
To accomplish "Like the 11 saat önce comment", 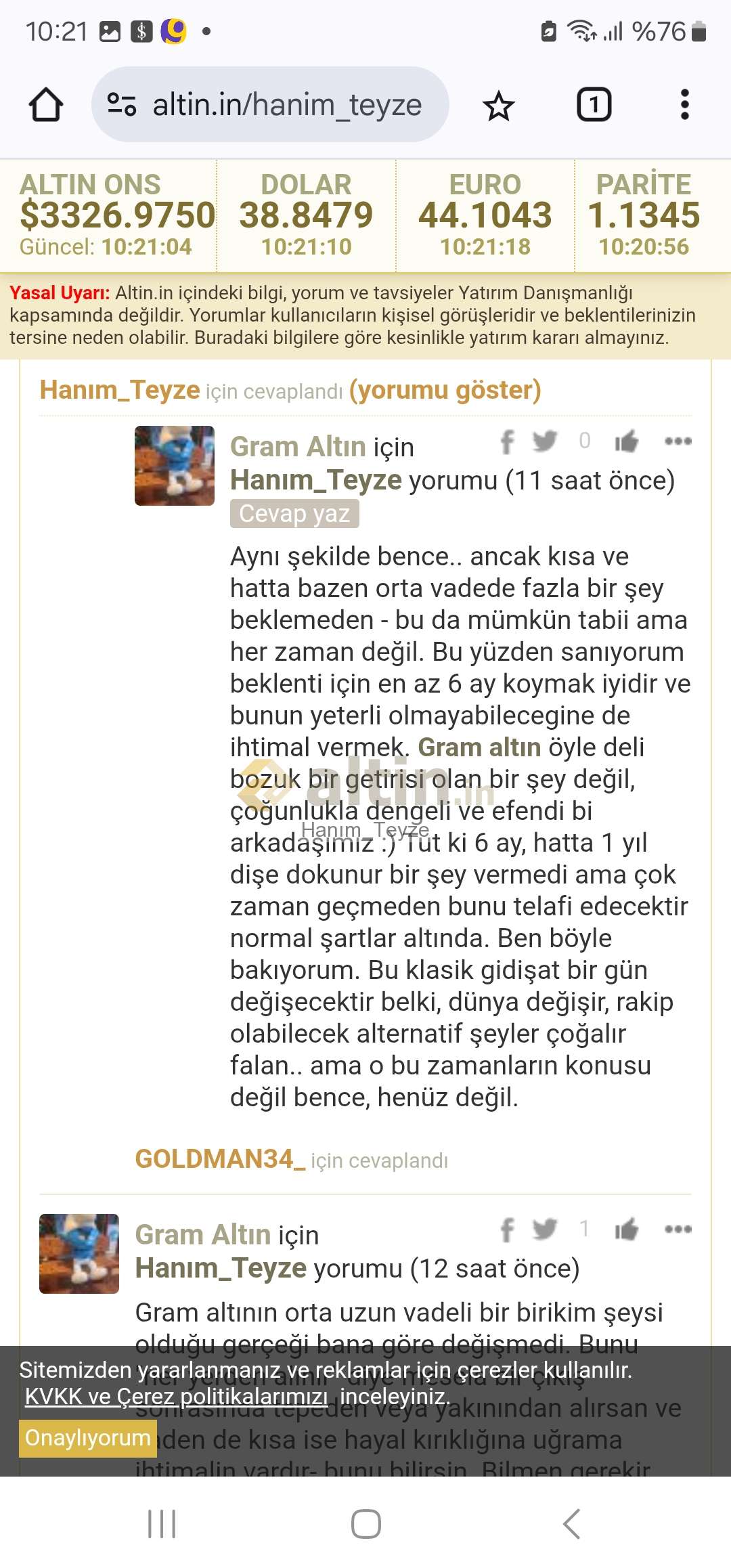I will point(627,441).
